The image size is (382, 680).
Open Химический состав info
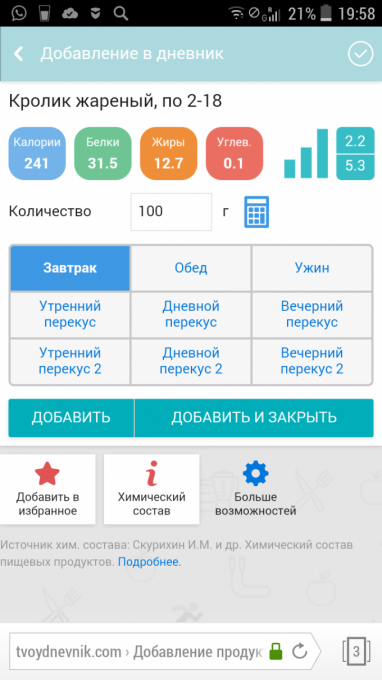coord(152,489)
